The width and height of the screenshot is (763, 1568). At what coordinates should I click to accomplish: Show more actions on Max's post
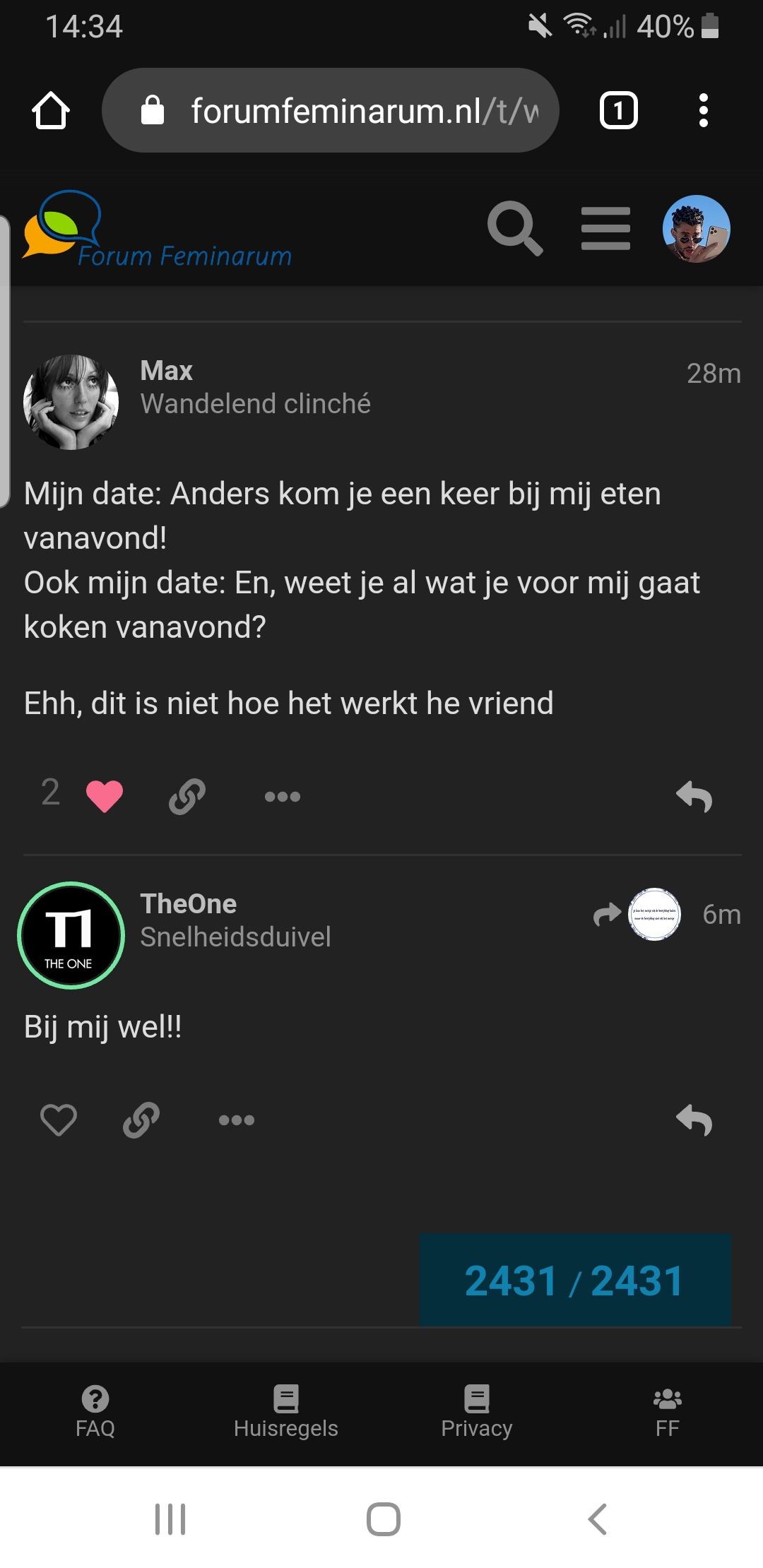pos(283,797)
